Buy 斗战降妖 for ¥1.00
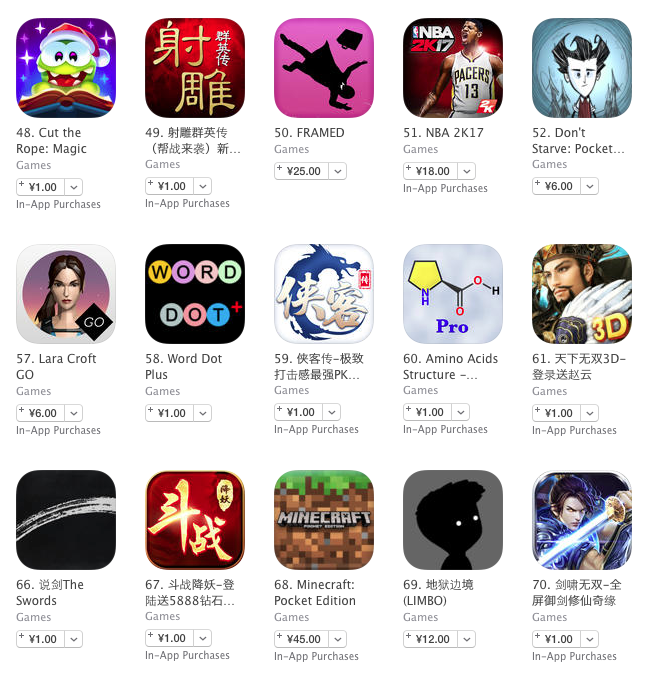The width and height of the screenshot is (650, 675). [171, 638]
